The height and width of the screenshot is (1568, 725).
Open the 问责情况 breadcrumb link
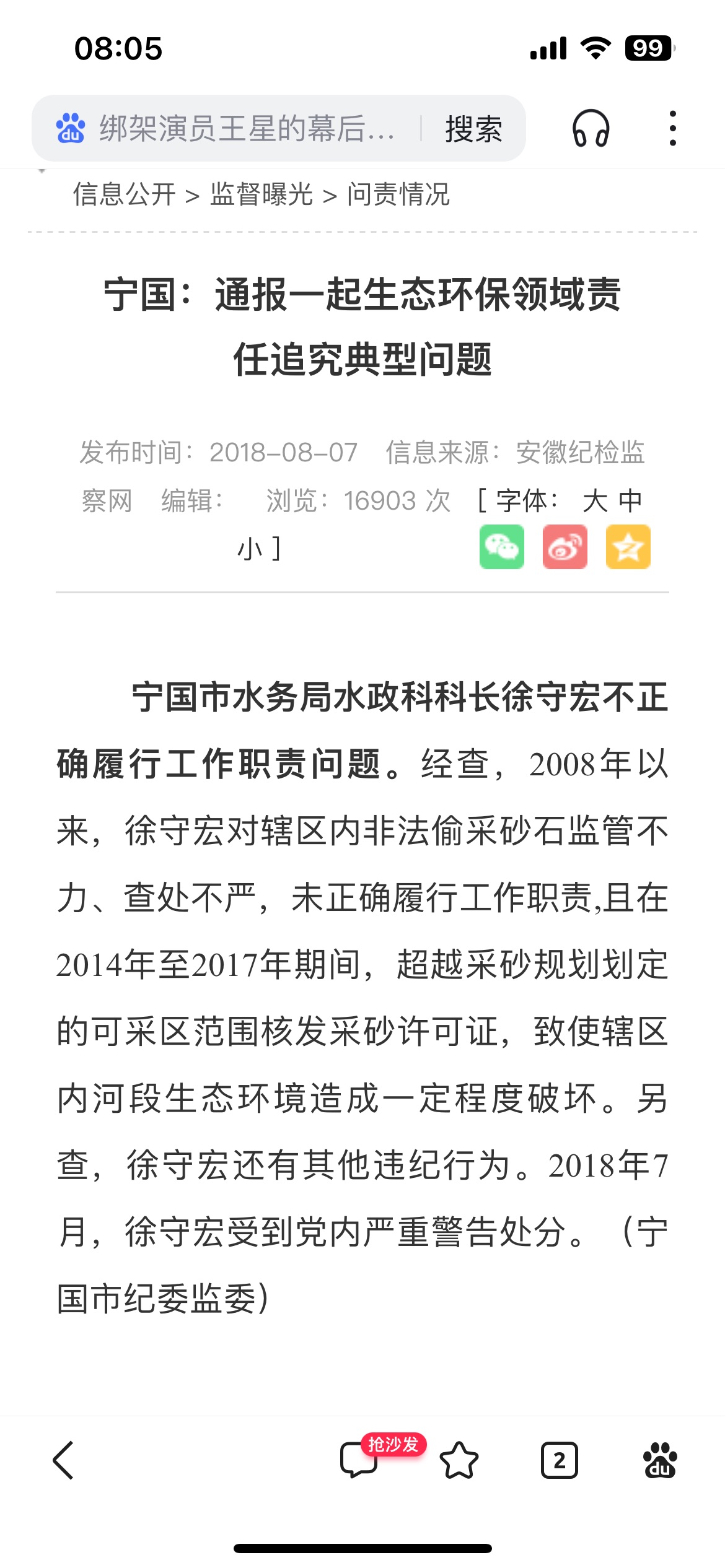[x=398, y=194]
